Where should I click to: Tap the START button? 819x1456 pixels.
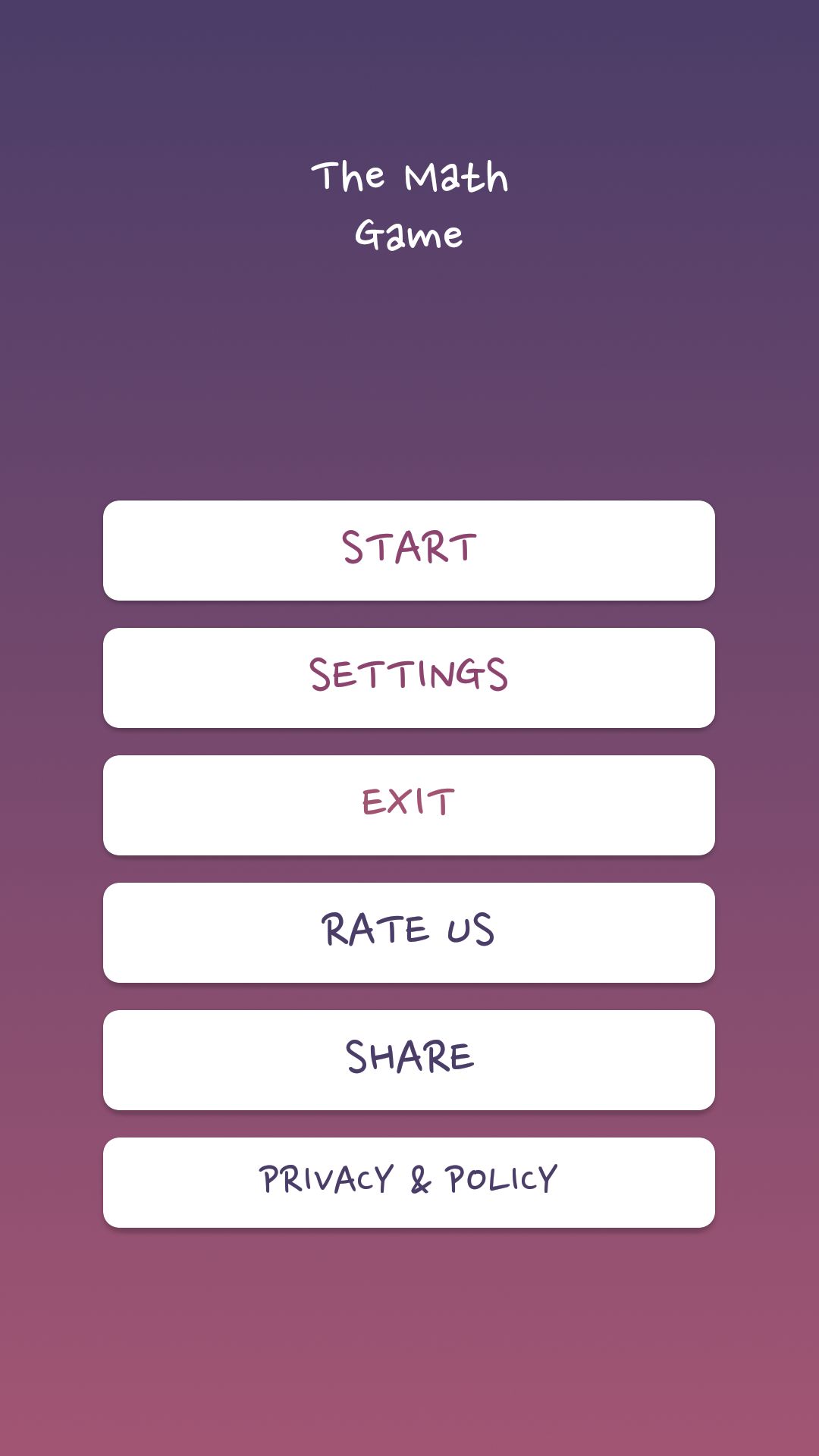(409, 550)
